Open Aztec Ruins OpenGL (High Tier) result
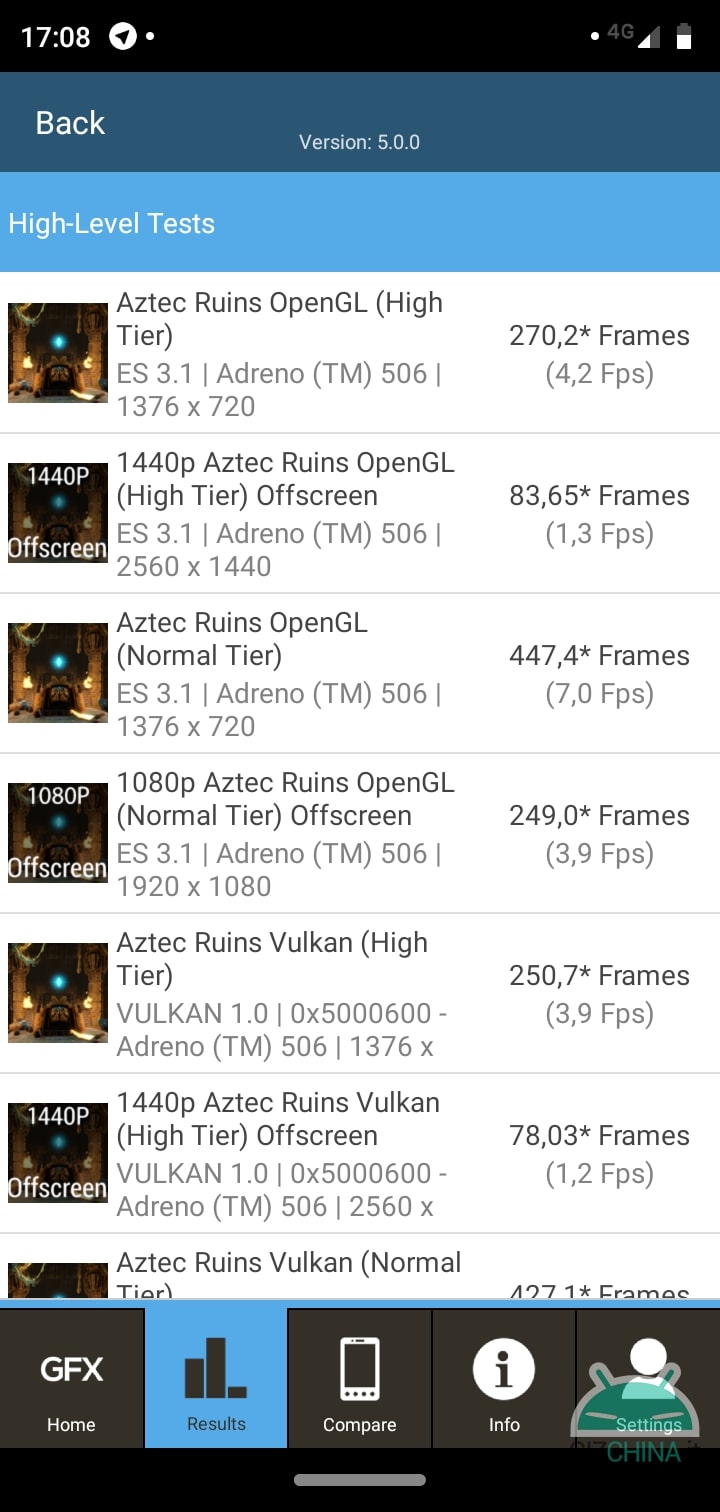 click(360, 353)
